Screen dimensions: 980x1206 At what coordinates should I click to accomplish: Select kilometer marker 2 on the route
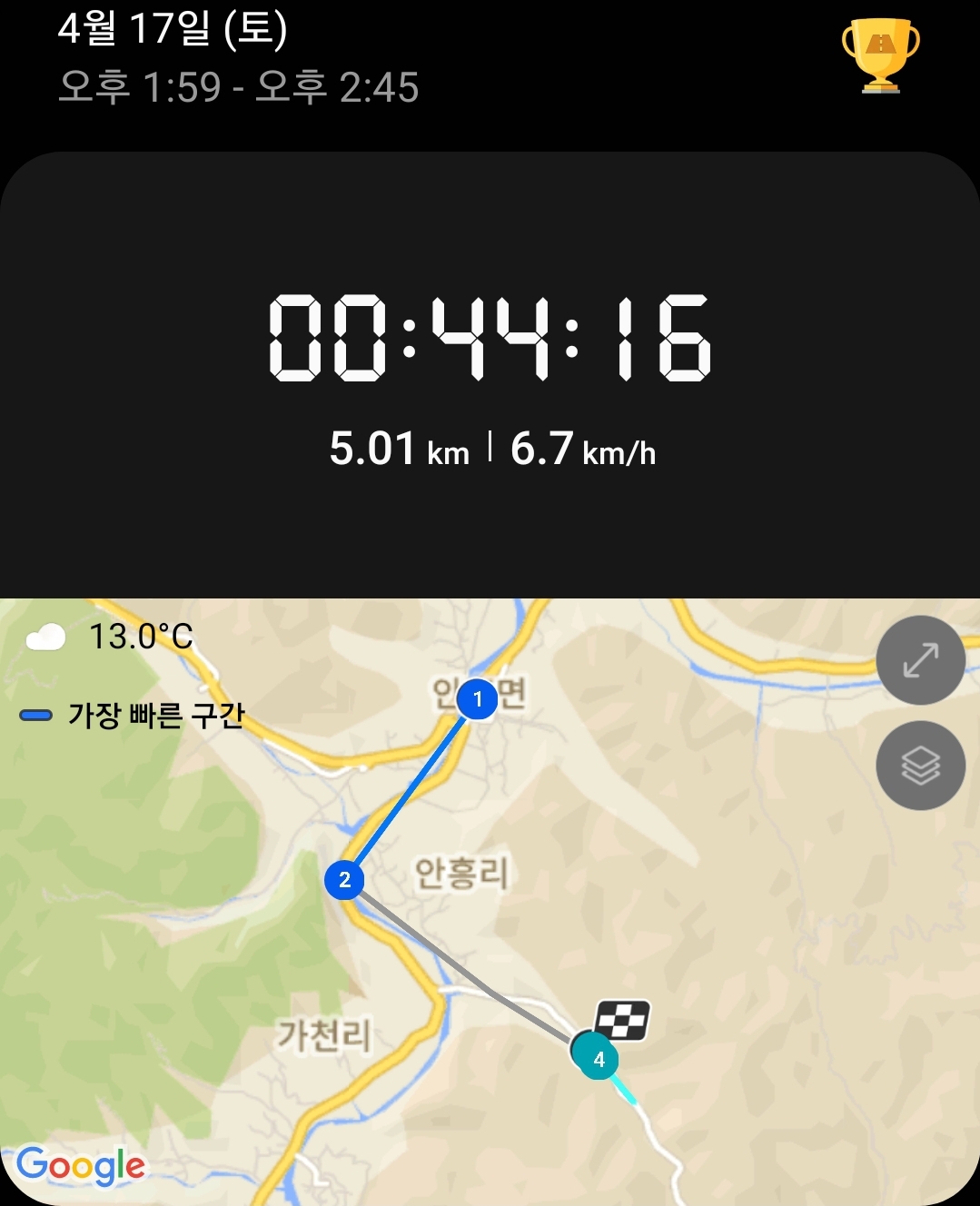pos(344,880)
